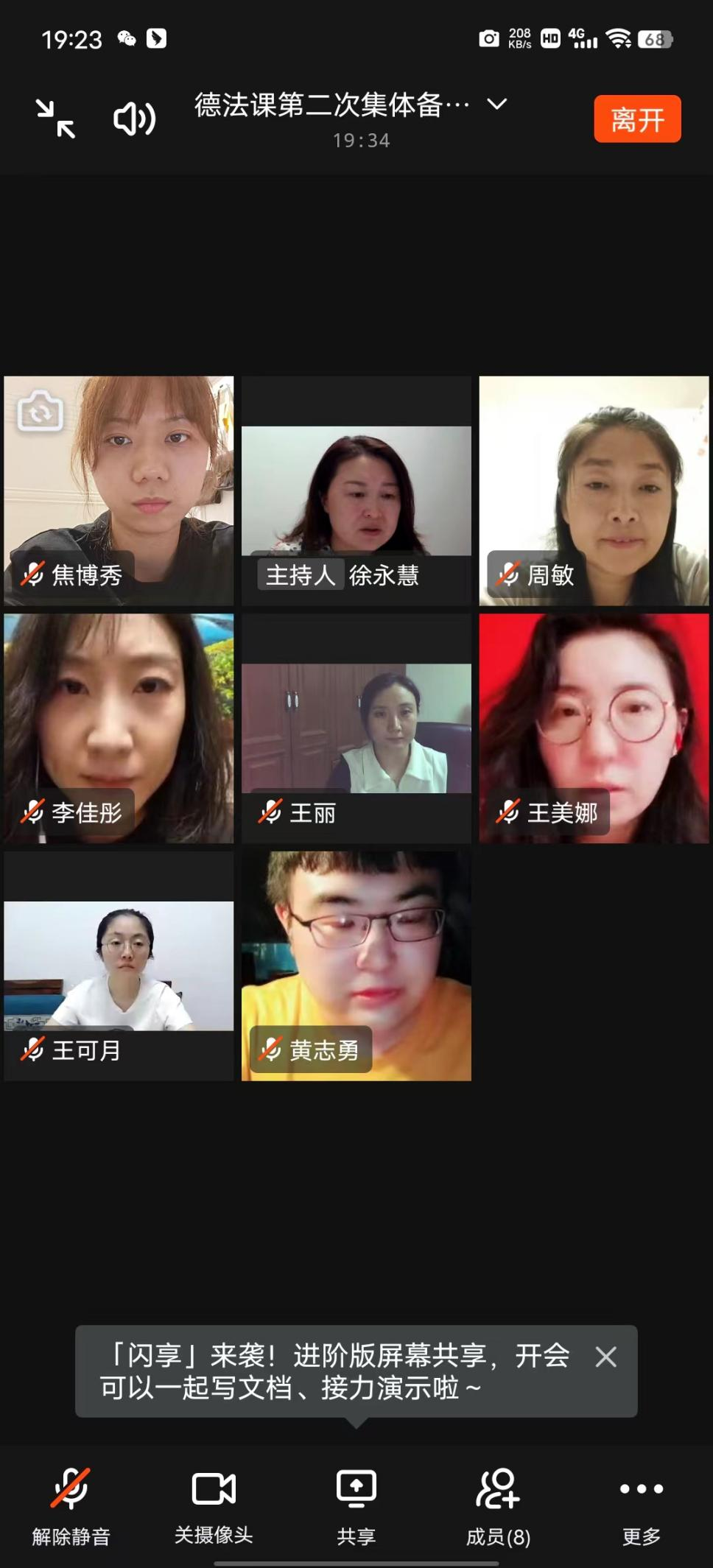713x1568 pixels.
Task: Dismiss the 闪享 screen sharing tip
Action: pyautogui.click(x=606, y=1357)
